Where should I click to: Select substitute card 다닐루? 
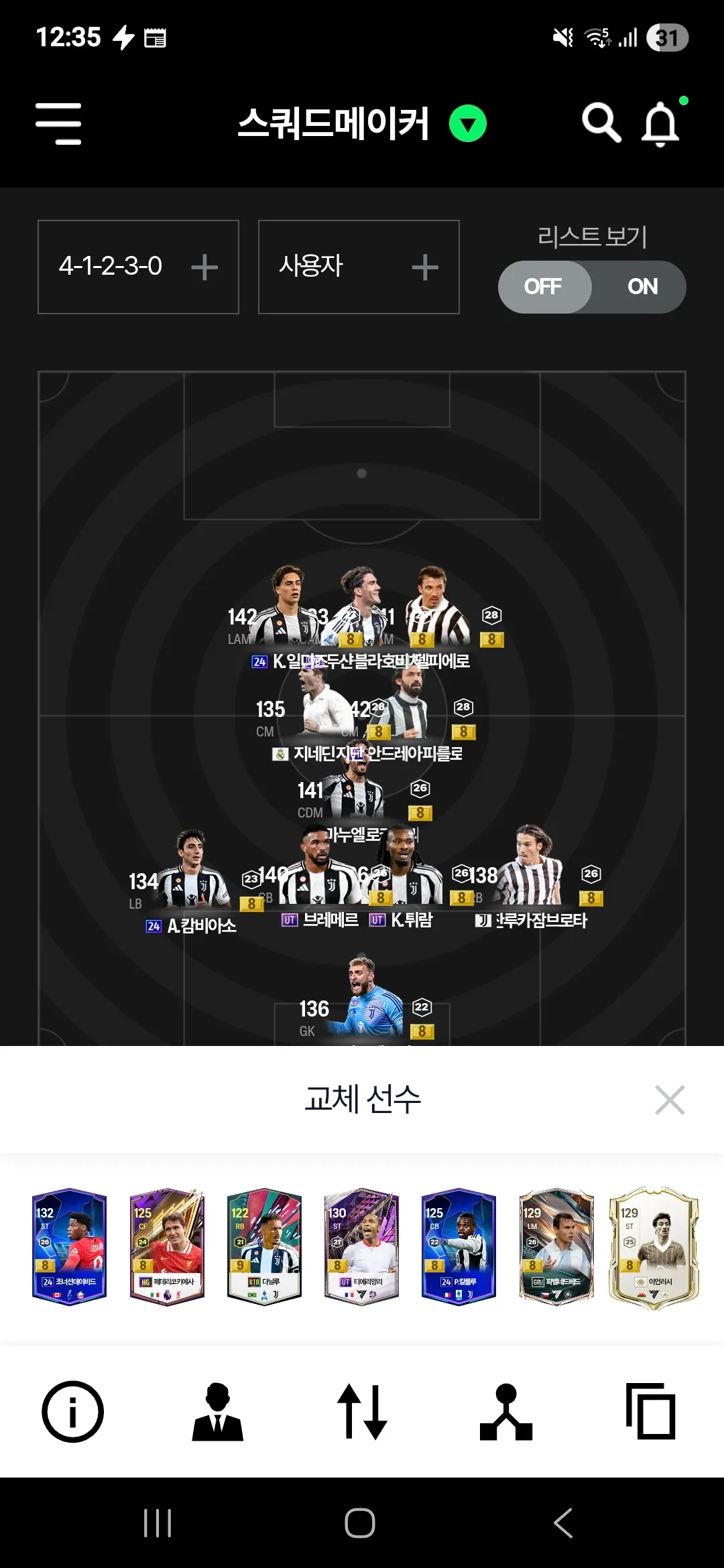[264, 1246]
